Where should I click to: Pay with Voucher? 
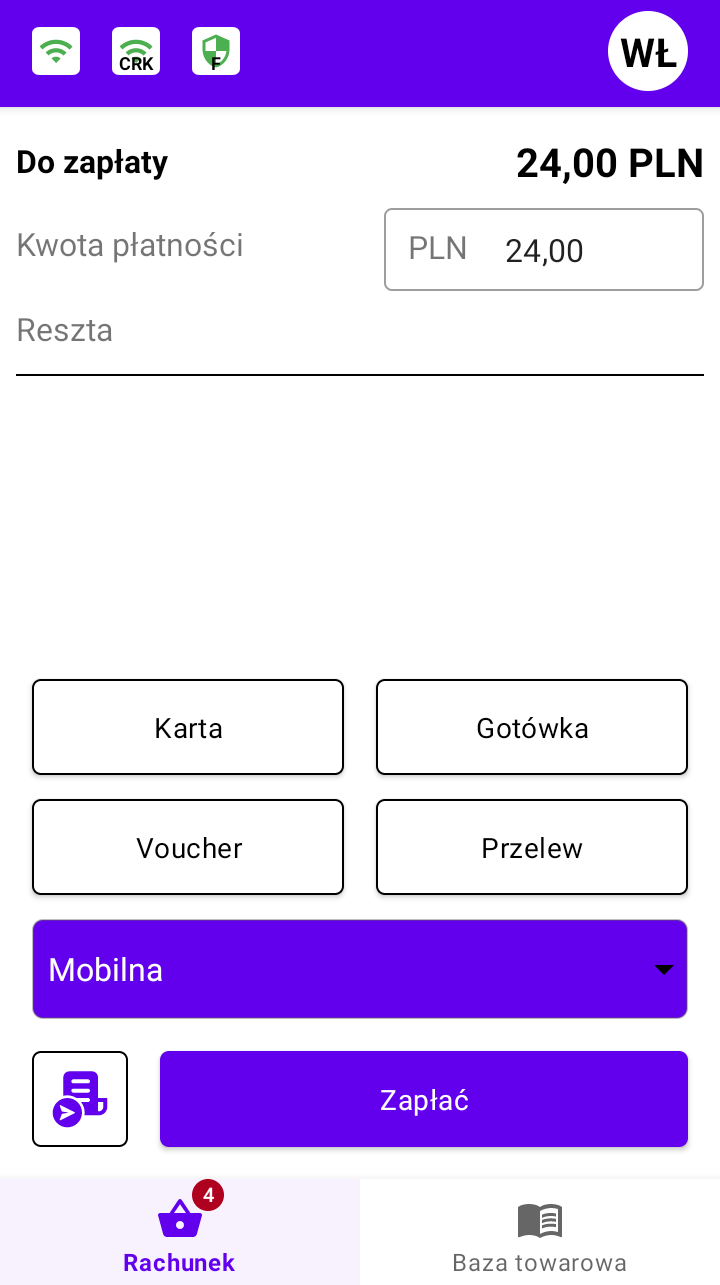[188, 847]
